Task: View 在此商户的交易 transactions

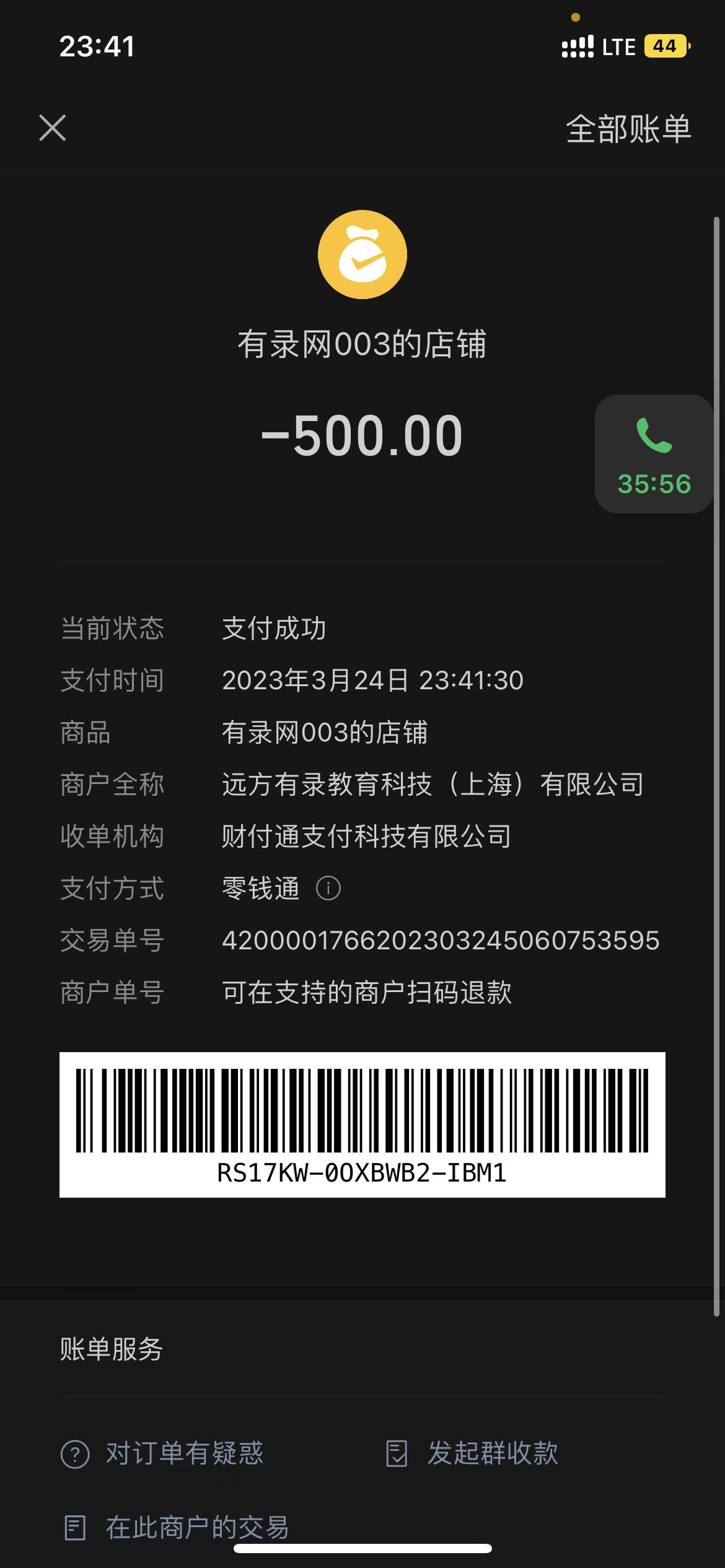Action: click(177, 1528)
